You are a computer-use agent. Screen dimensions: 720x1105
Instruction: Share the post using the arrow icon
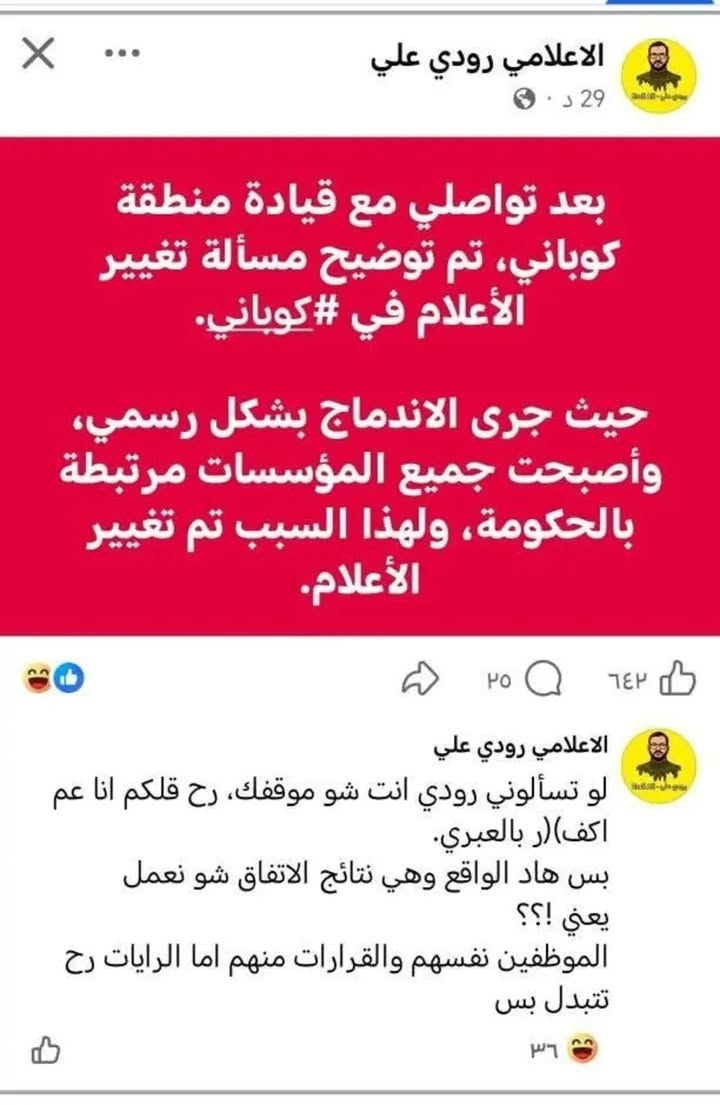(x=419, y=678)
